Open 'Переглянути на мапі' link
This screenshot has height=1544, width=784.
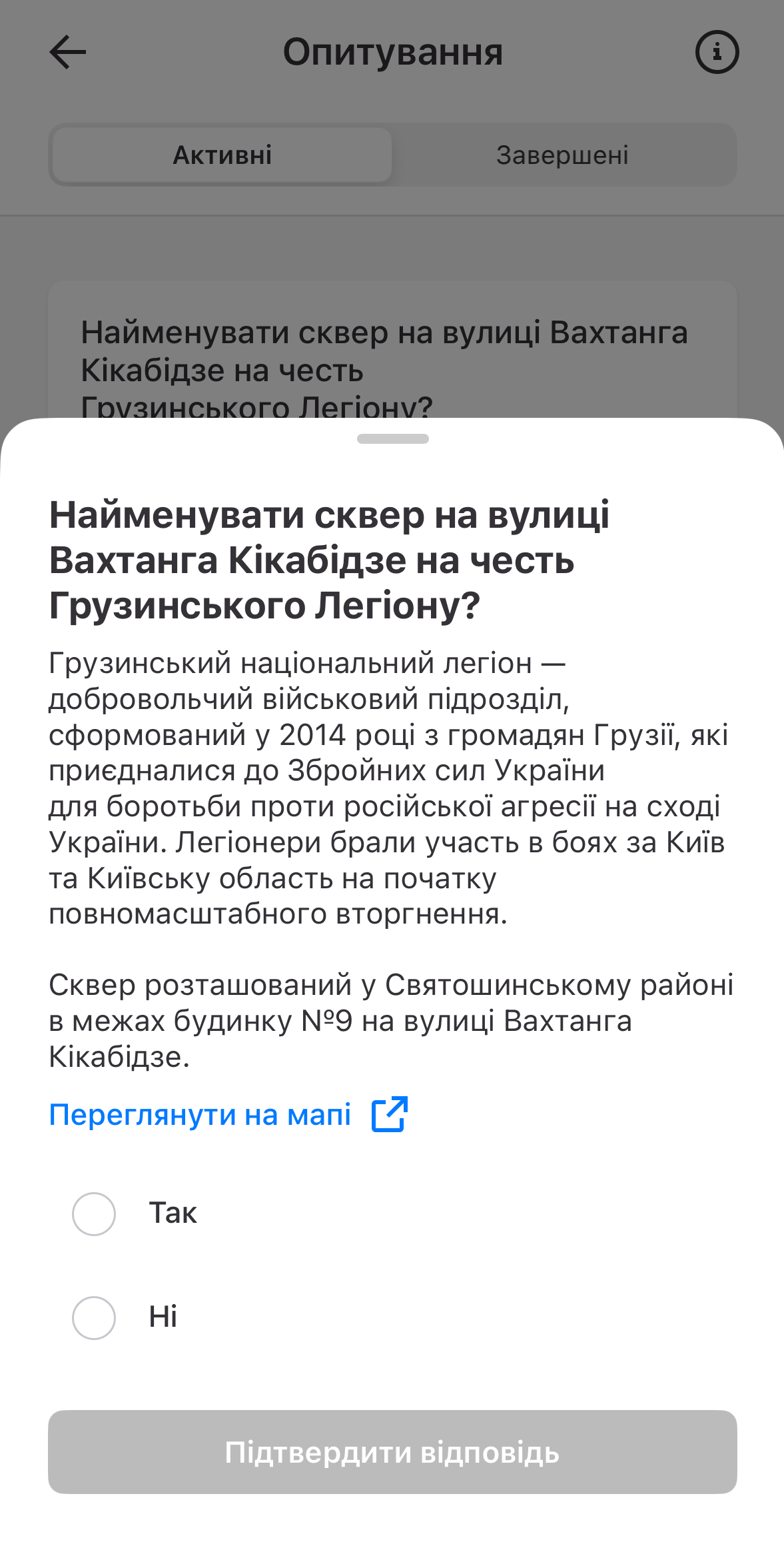[200, 1114]
